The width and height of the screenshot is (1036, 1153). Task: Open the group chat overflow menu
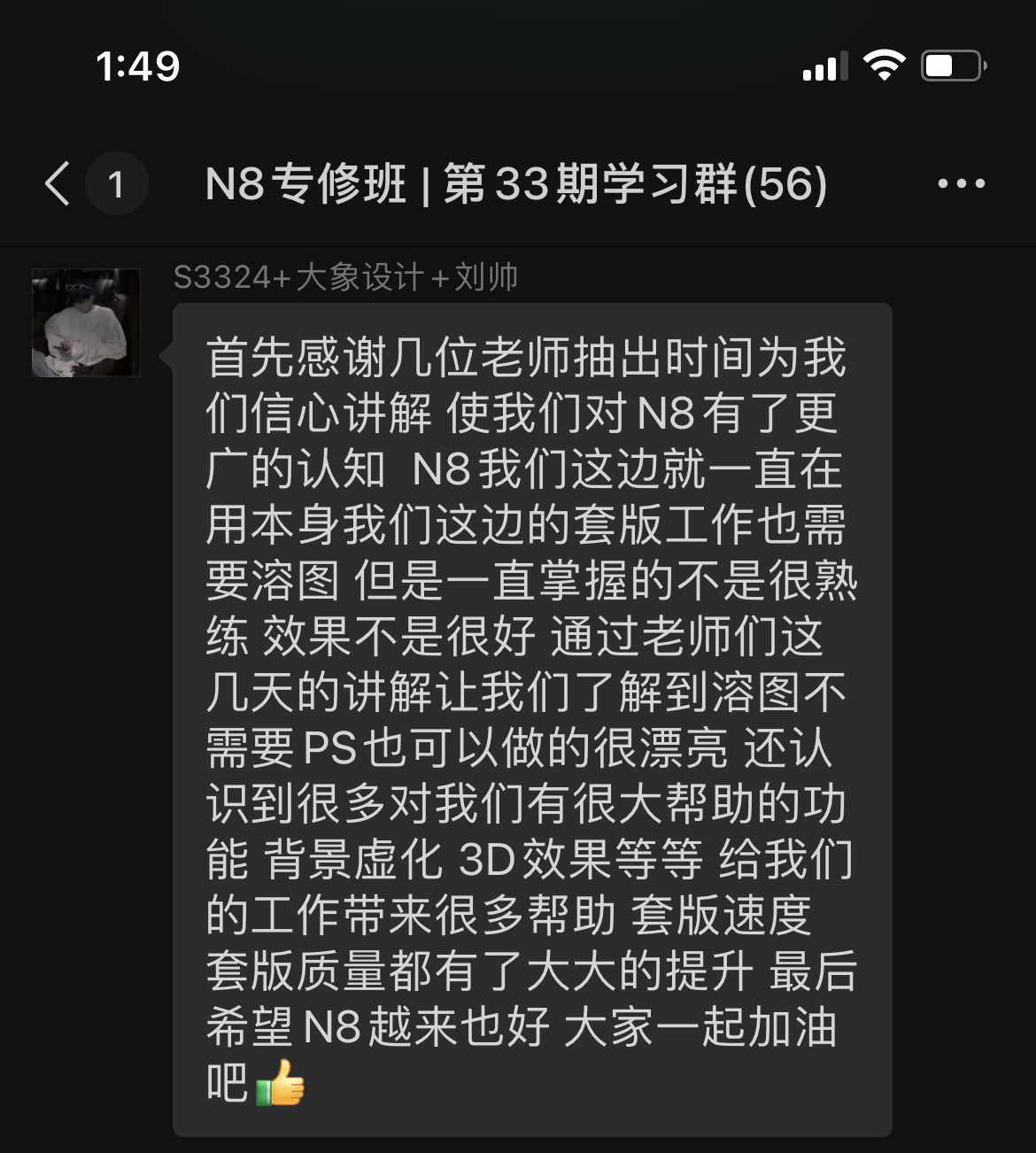pyautogui.click(x=961, y=184)
